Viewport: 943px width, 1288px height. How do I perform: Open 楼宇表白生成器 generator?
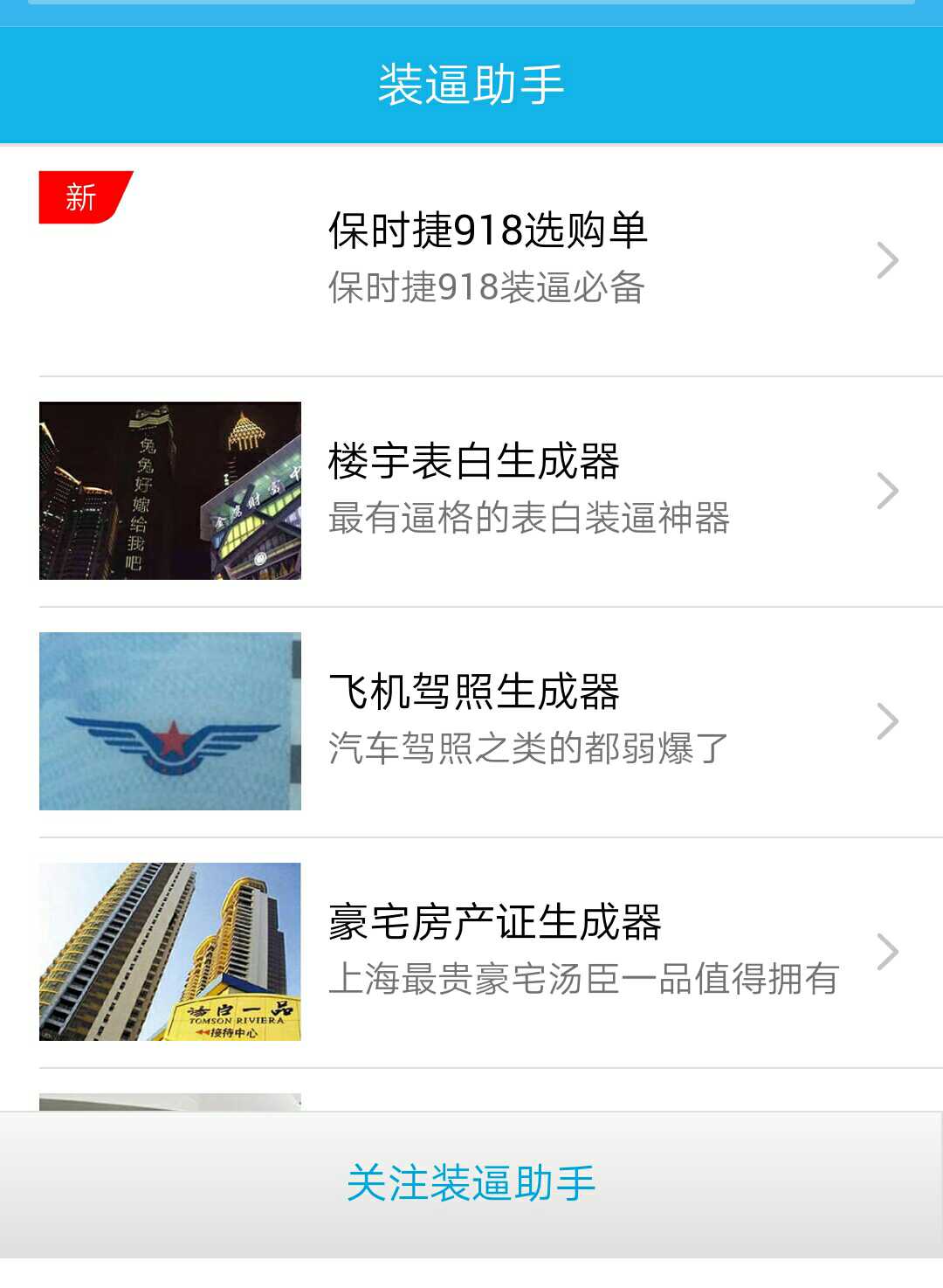(487, 490)
